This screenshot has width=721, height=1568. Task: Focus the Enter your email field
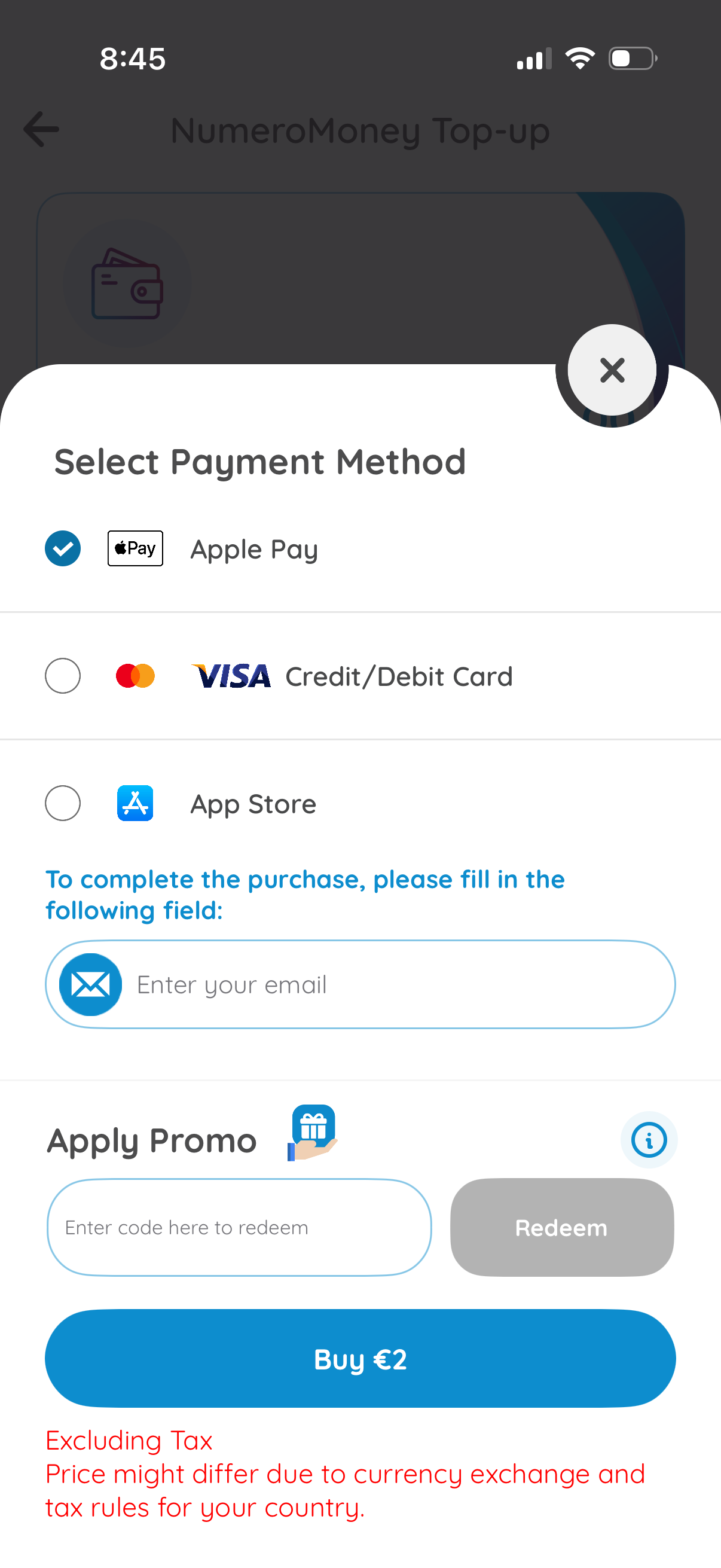tap(389, 984)
